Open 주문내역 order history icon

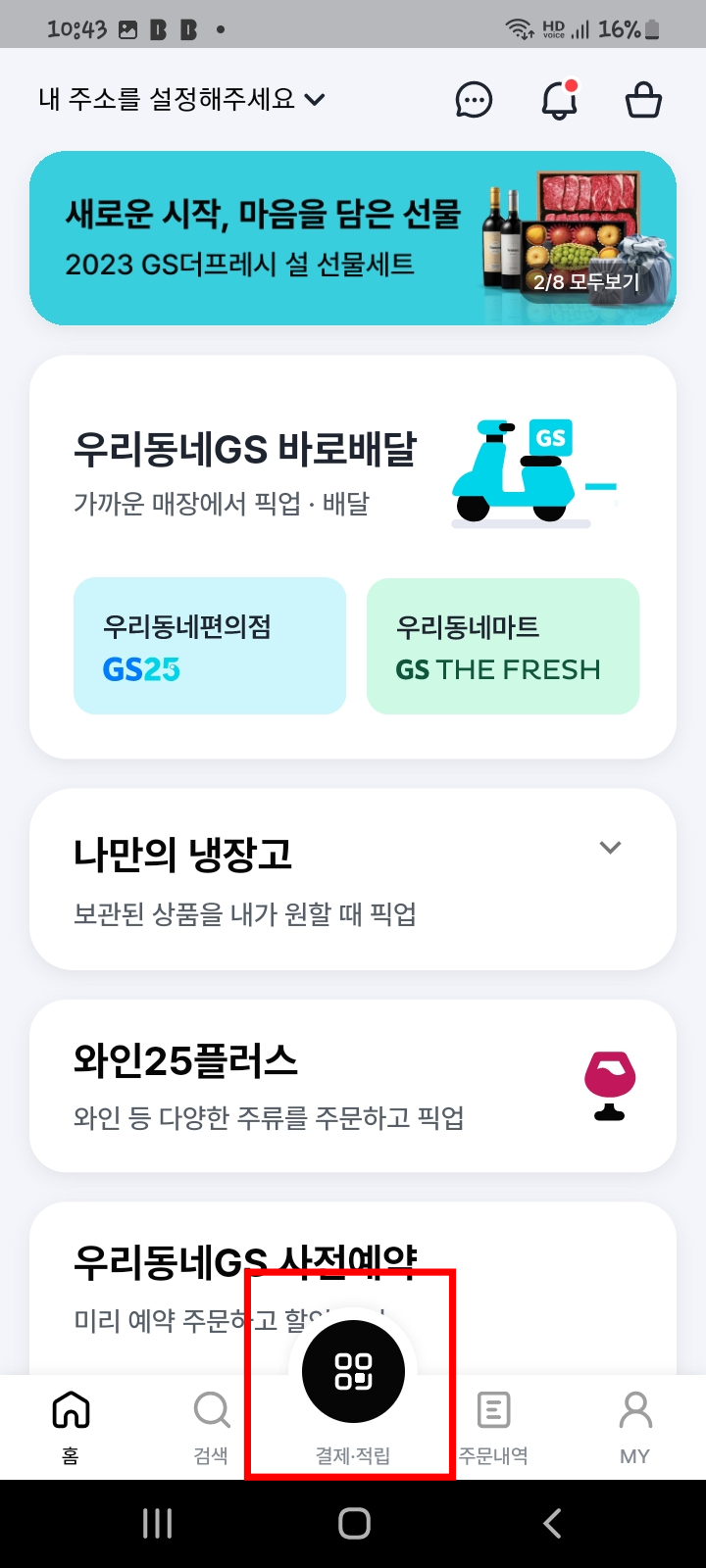[493, 1411]
